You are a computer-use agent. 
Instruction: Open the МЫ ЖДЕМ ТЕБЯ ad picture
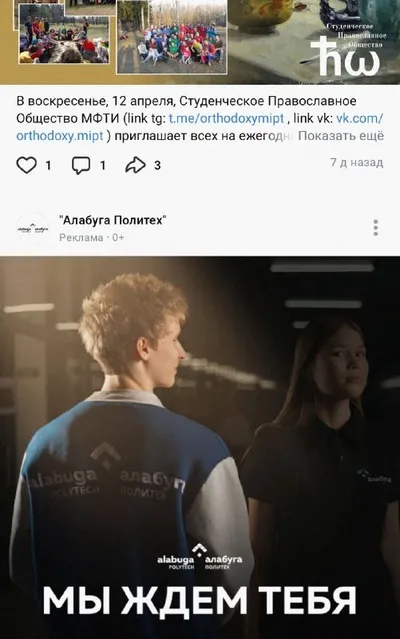pos(200,447)
